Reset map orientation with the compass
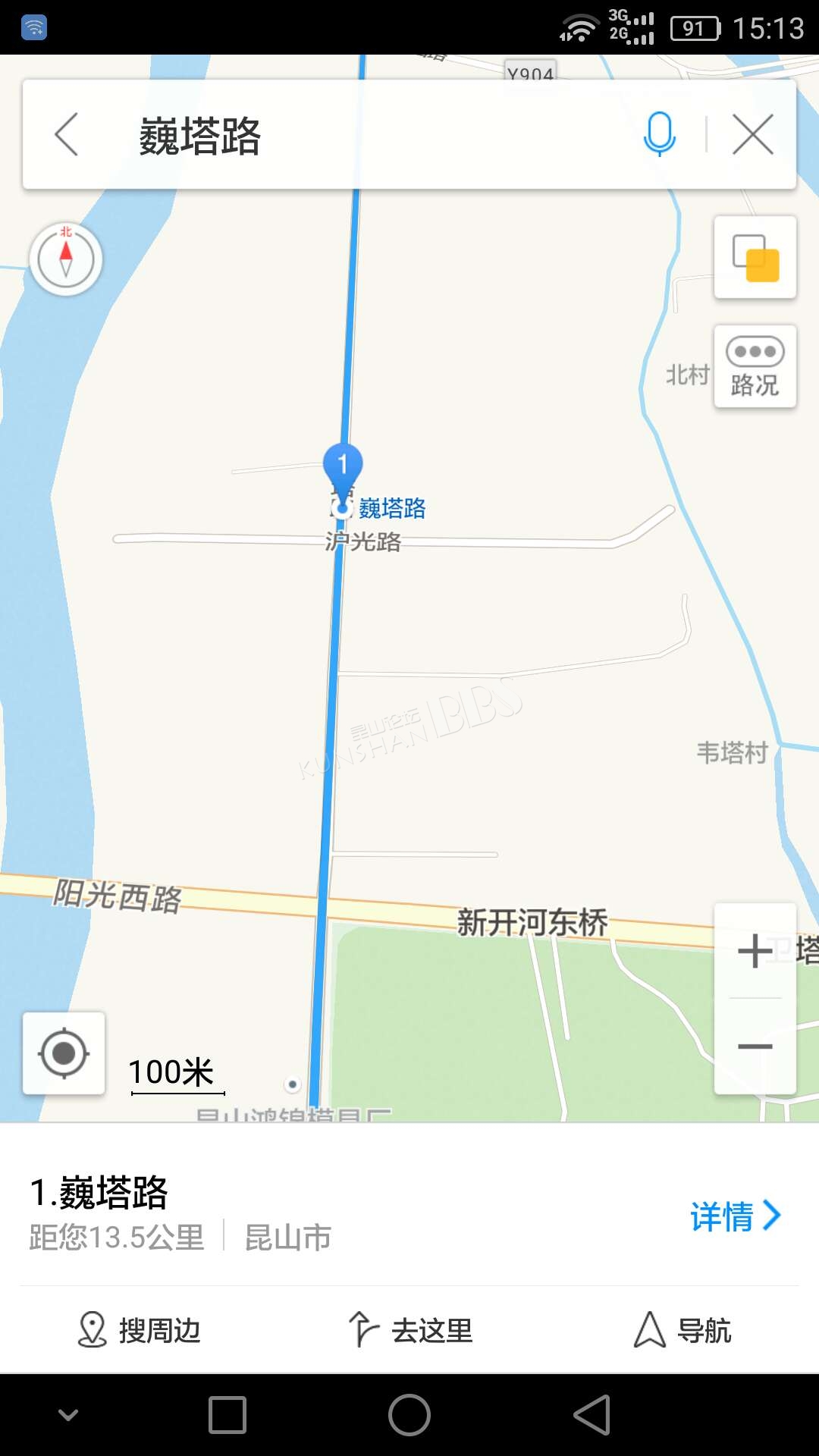Image resolution: width=819 pixels, height=1456 pixels. click(x=66, y=259)
